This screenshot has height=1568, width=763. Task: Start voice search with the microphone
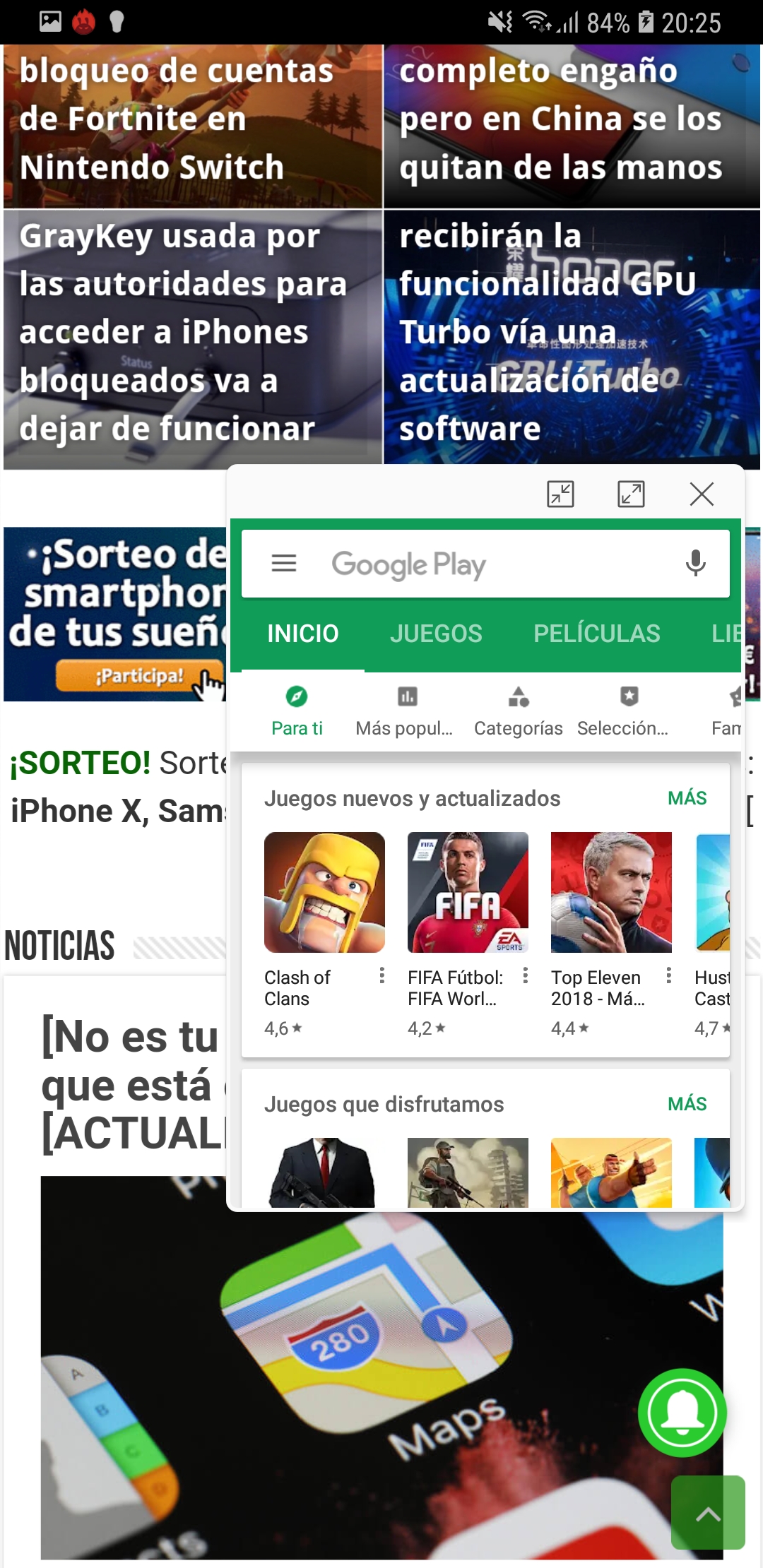coord(696,564)
